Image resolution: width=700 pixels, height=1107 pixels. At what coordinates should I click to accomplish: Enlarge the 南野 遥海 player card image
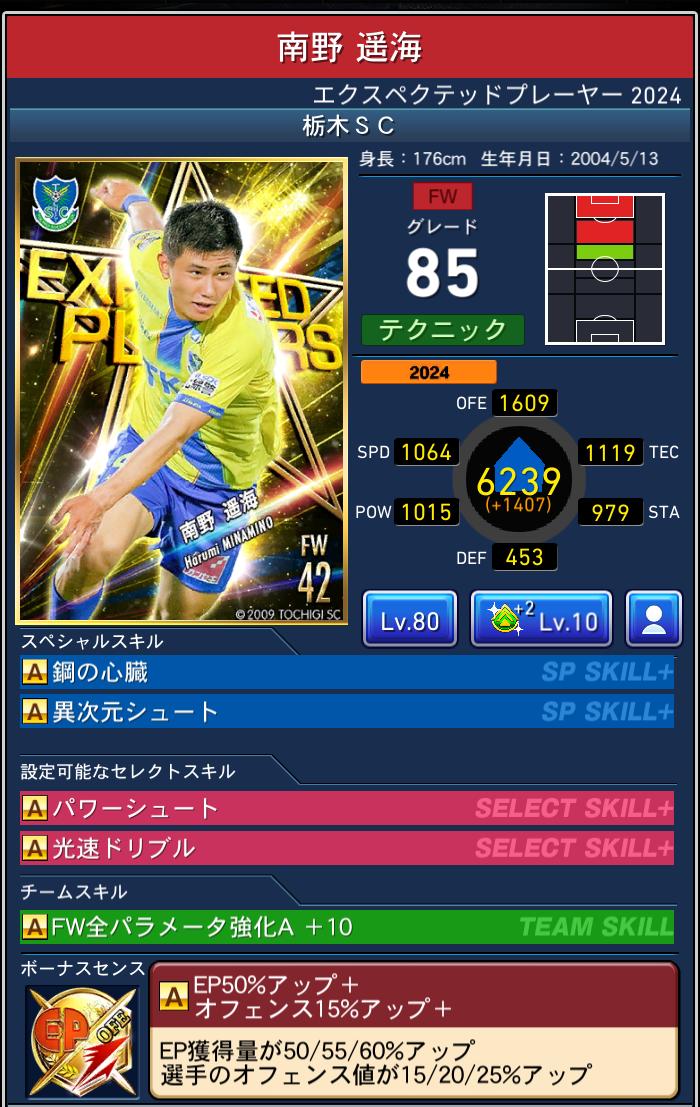[181, 391]
